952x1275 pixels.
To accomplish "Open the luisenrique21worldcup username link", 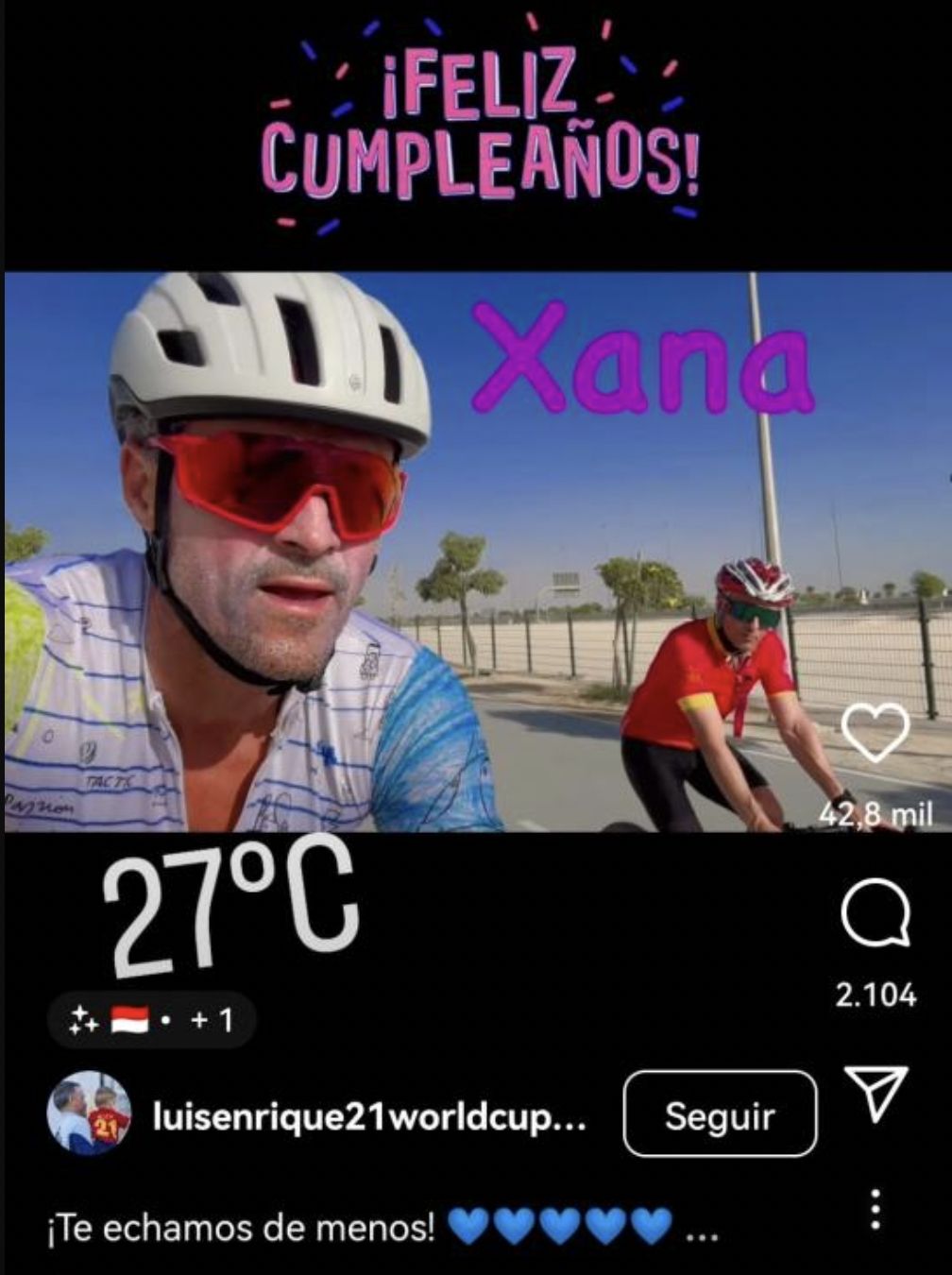I will [x=369, y=1117].
